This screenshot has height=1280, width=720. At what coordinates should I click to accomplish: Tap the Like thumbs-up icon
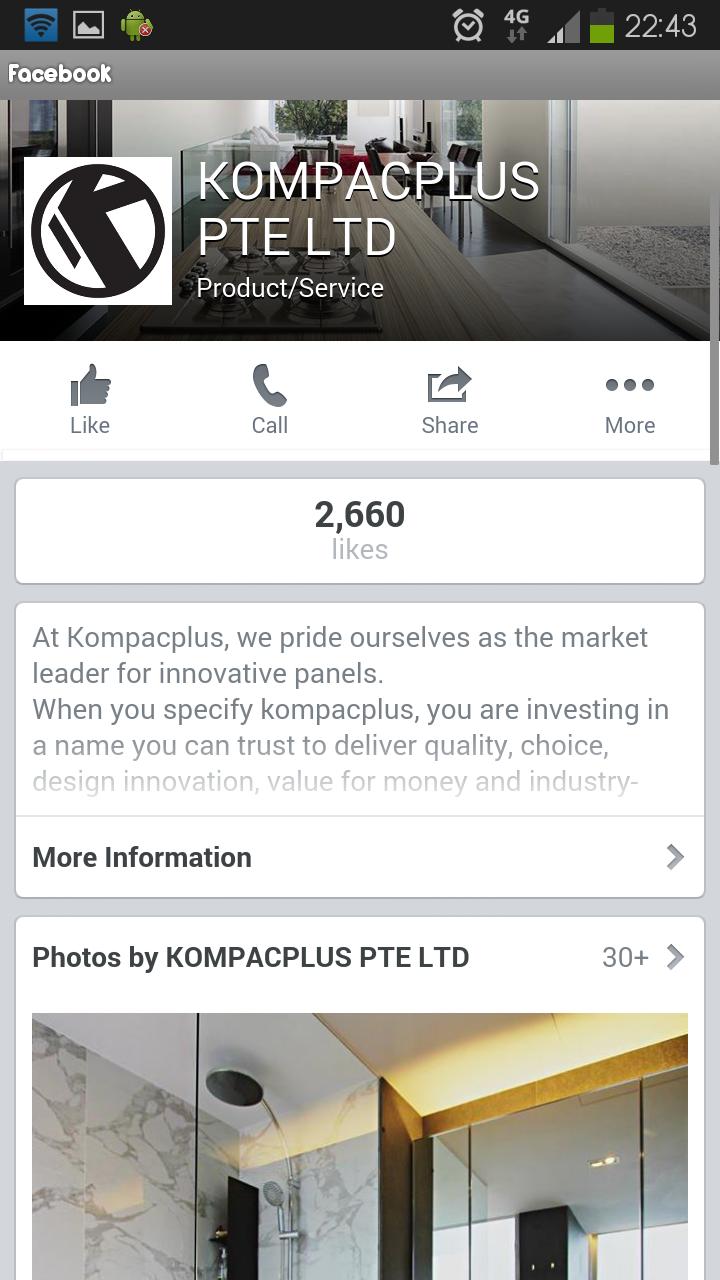(x=90, y=385)
